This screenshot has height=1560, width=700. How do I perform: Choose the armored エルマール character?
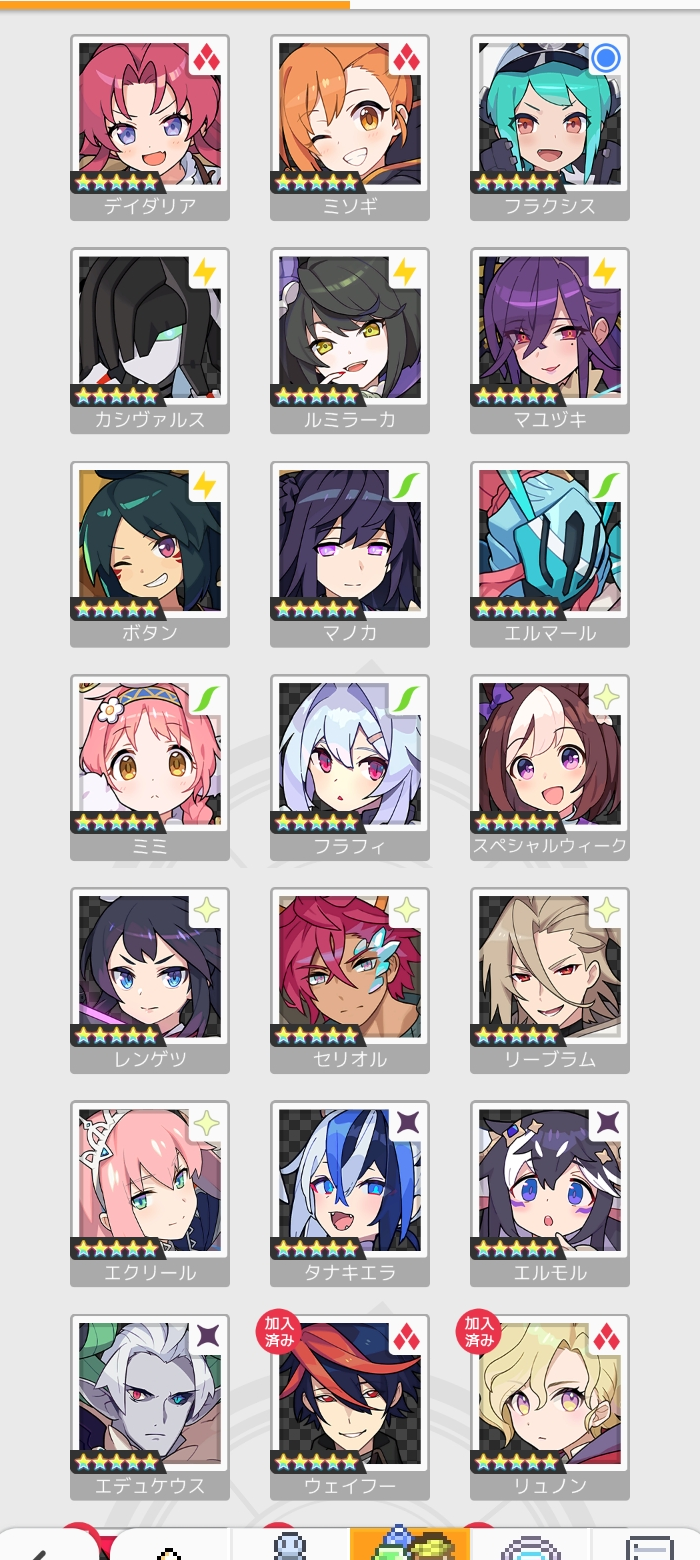click(x=550, y=544)
